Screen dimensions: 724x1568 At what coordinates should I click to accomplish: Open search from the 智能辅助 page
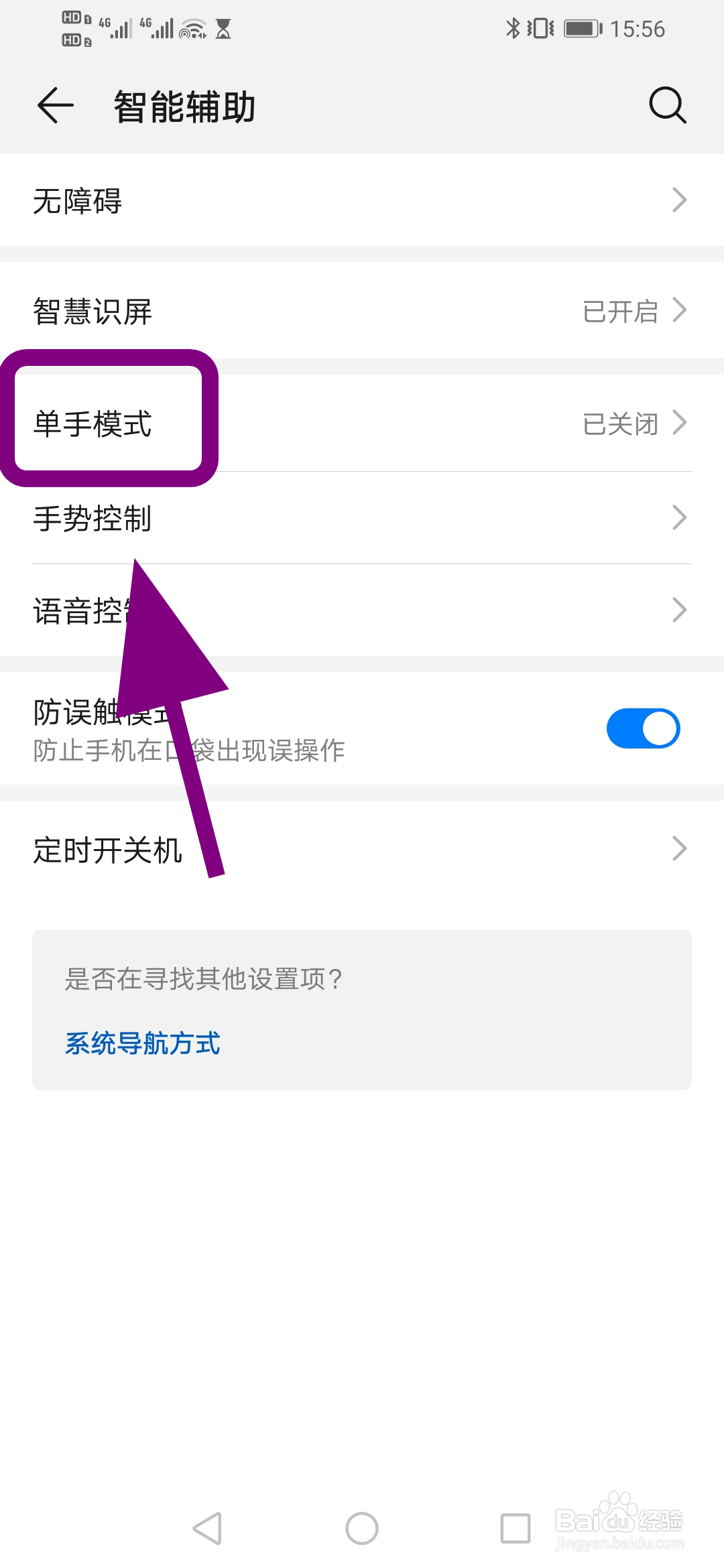click(x=666, y=106)
